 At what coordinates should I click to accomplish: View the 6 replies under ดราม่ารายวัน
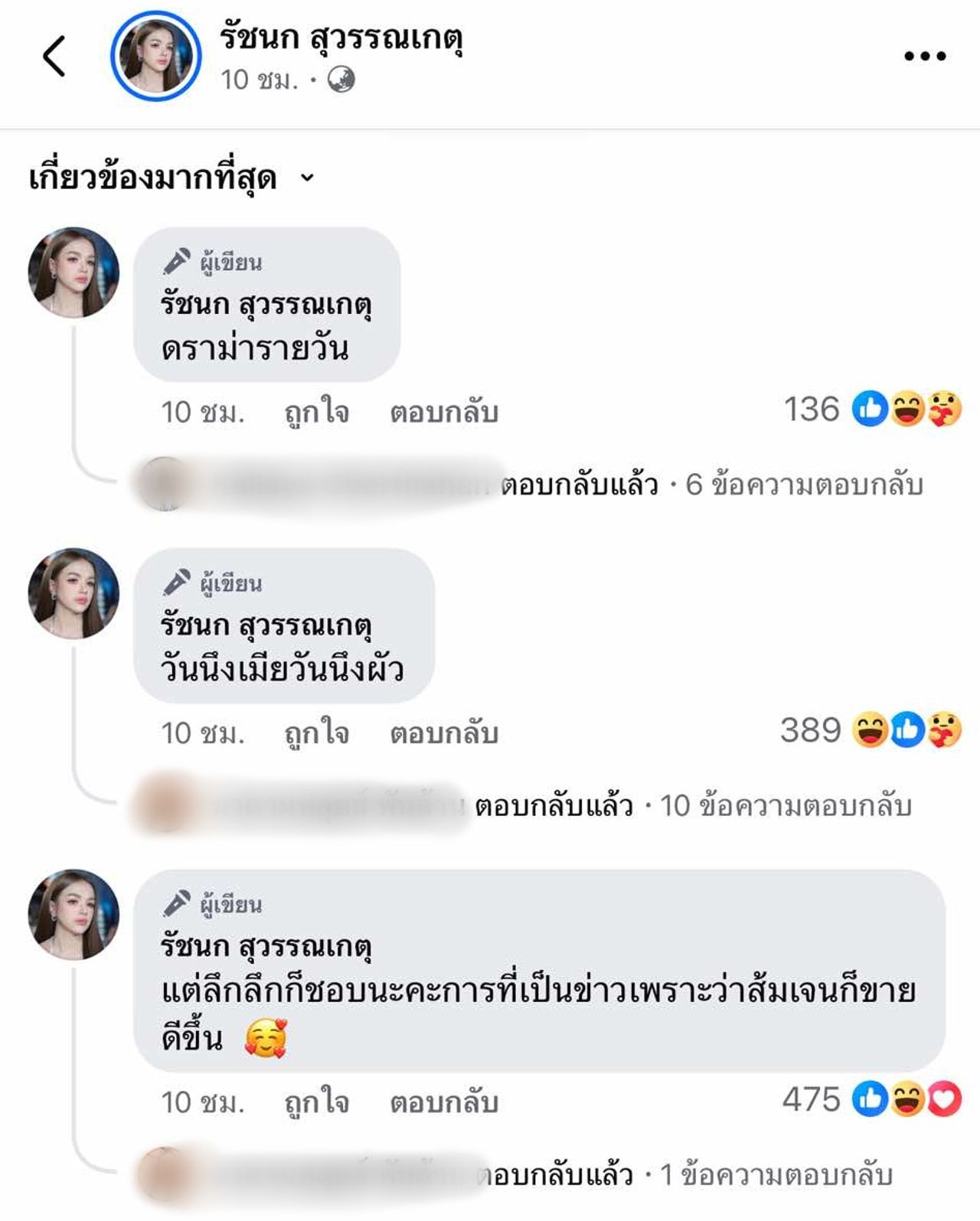click(804, 485)
